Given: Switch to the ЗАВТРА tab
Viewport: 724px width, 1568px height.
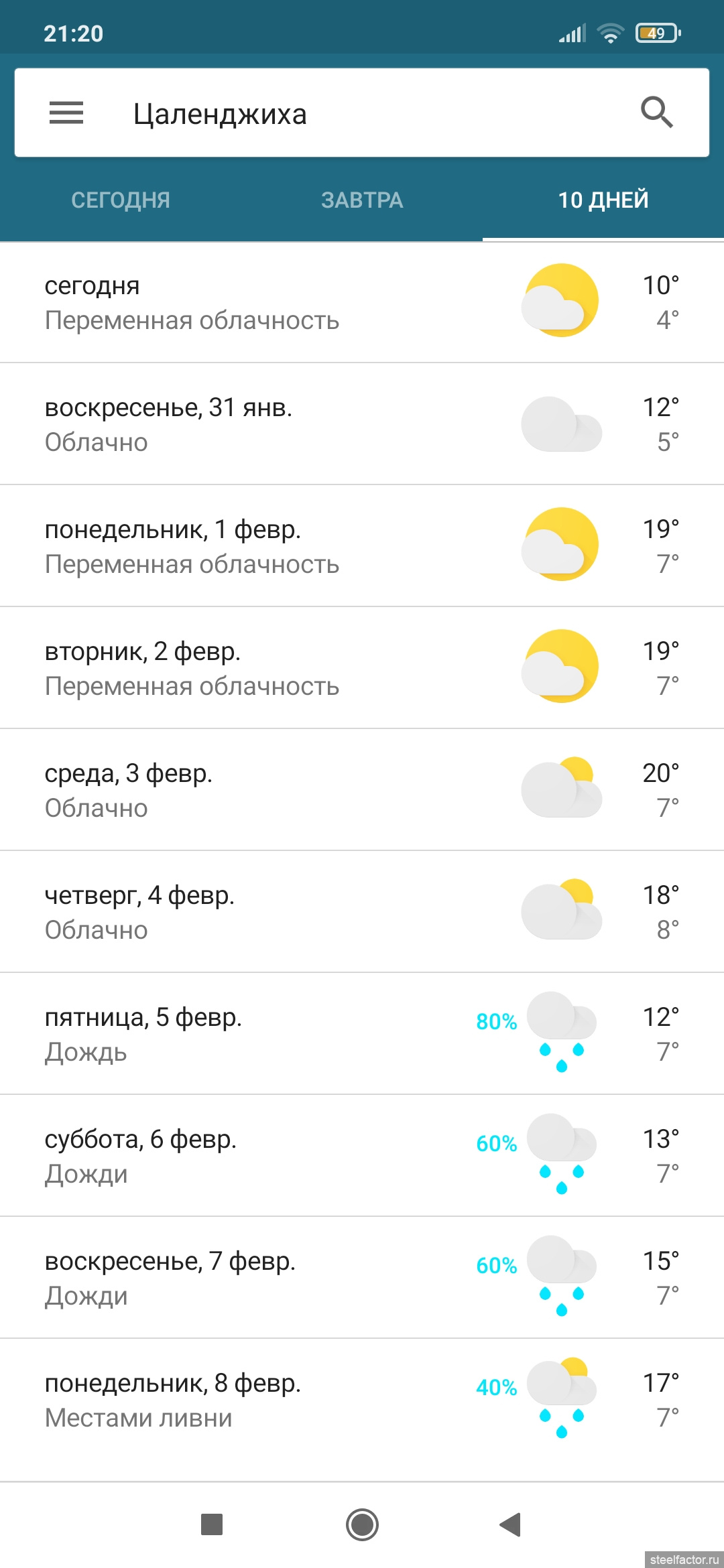Looking at the screenshot, I should point(362,200).
